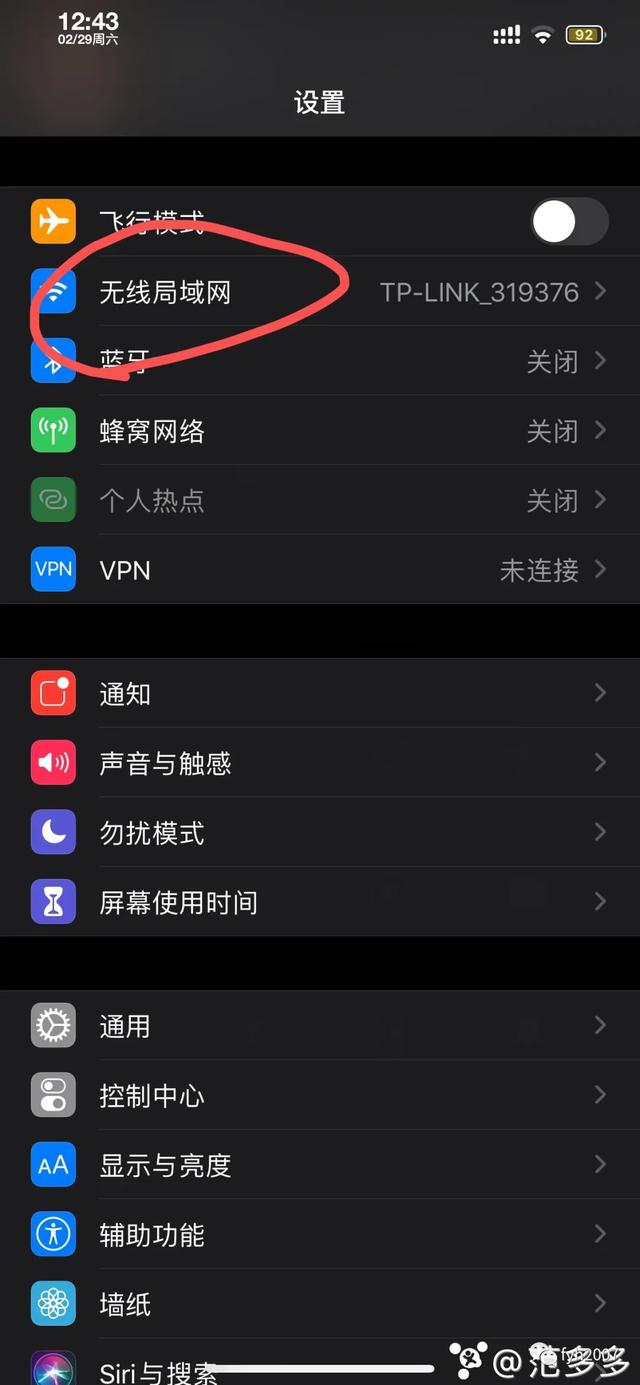640x1385 pixels.
Task: Open 通知 notifications settings
Action: point(320,693)
